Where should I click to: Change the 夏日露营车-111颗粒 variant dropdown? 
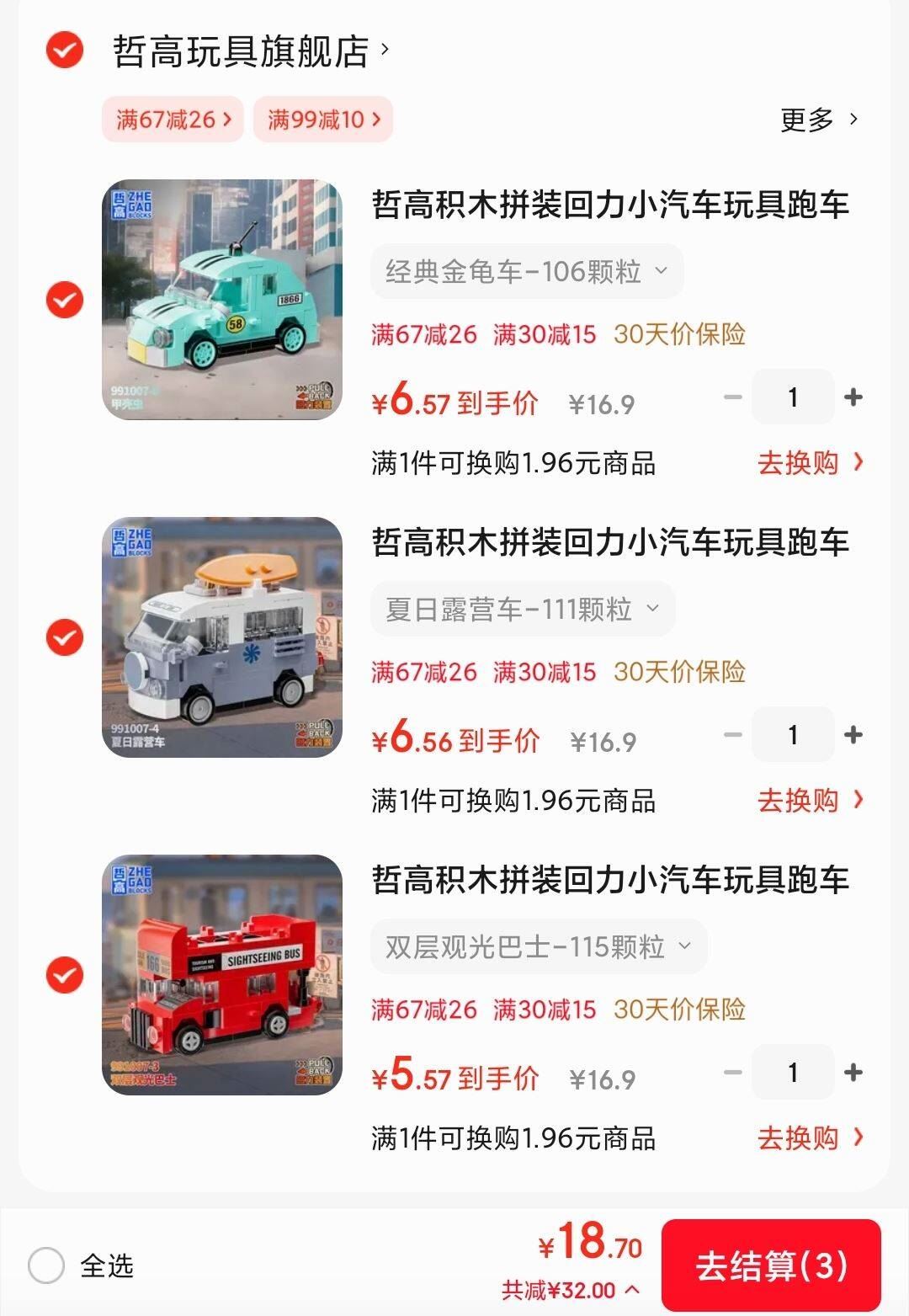pos(522,609)
